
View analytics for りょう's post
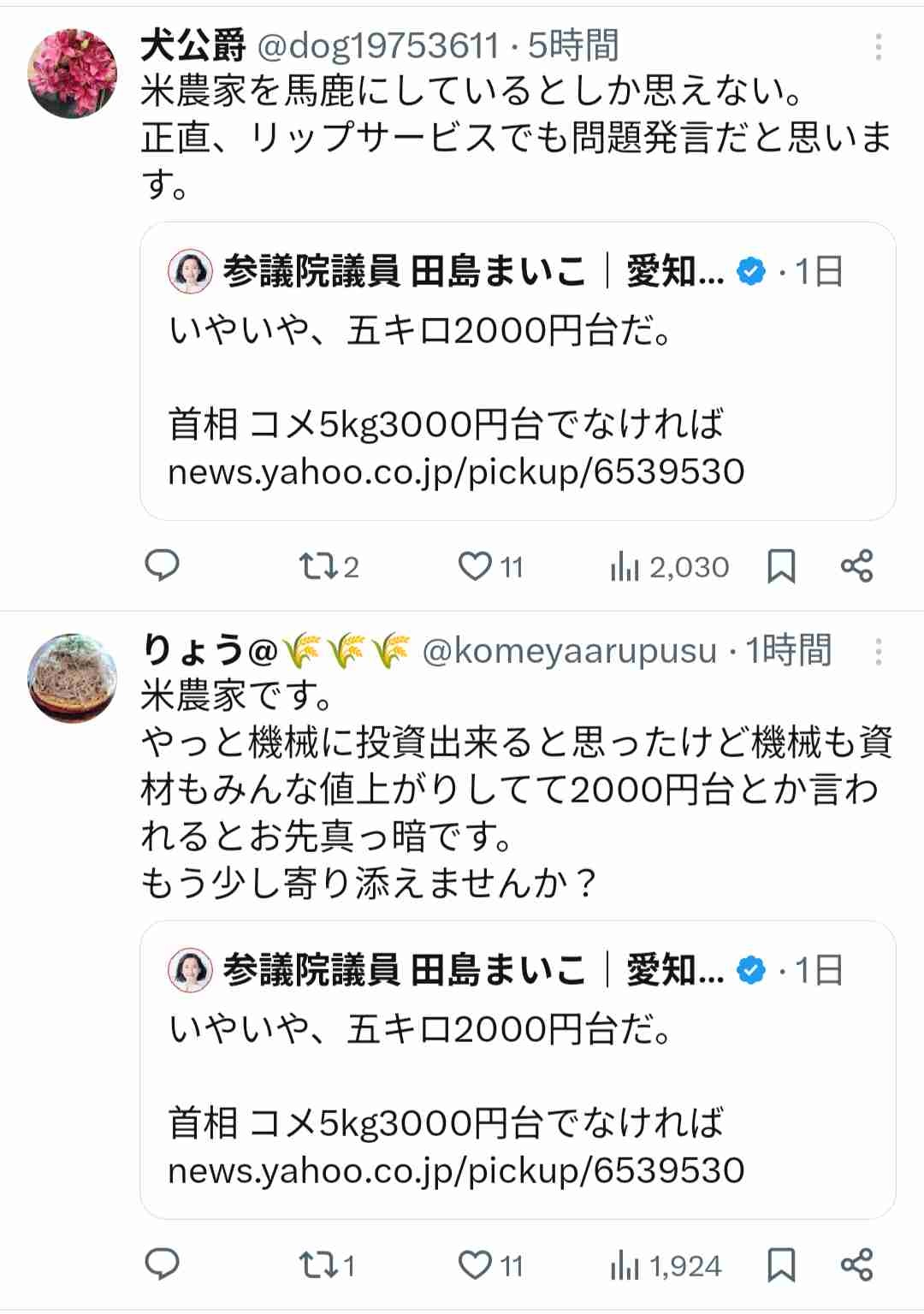click(666, 1265)
